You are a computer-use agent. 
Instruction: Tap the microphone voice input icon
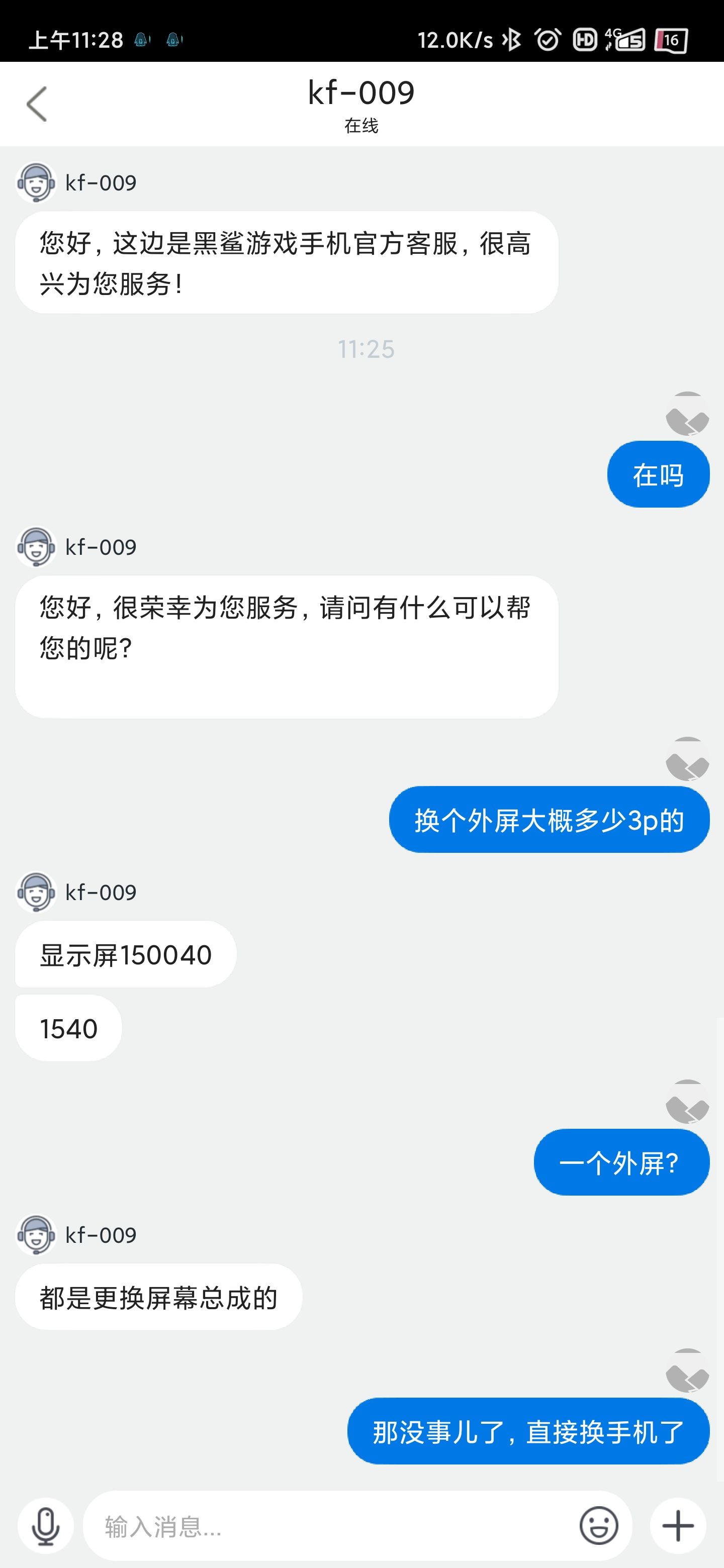[x=46, y=1526]
